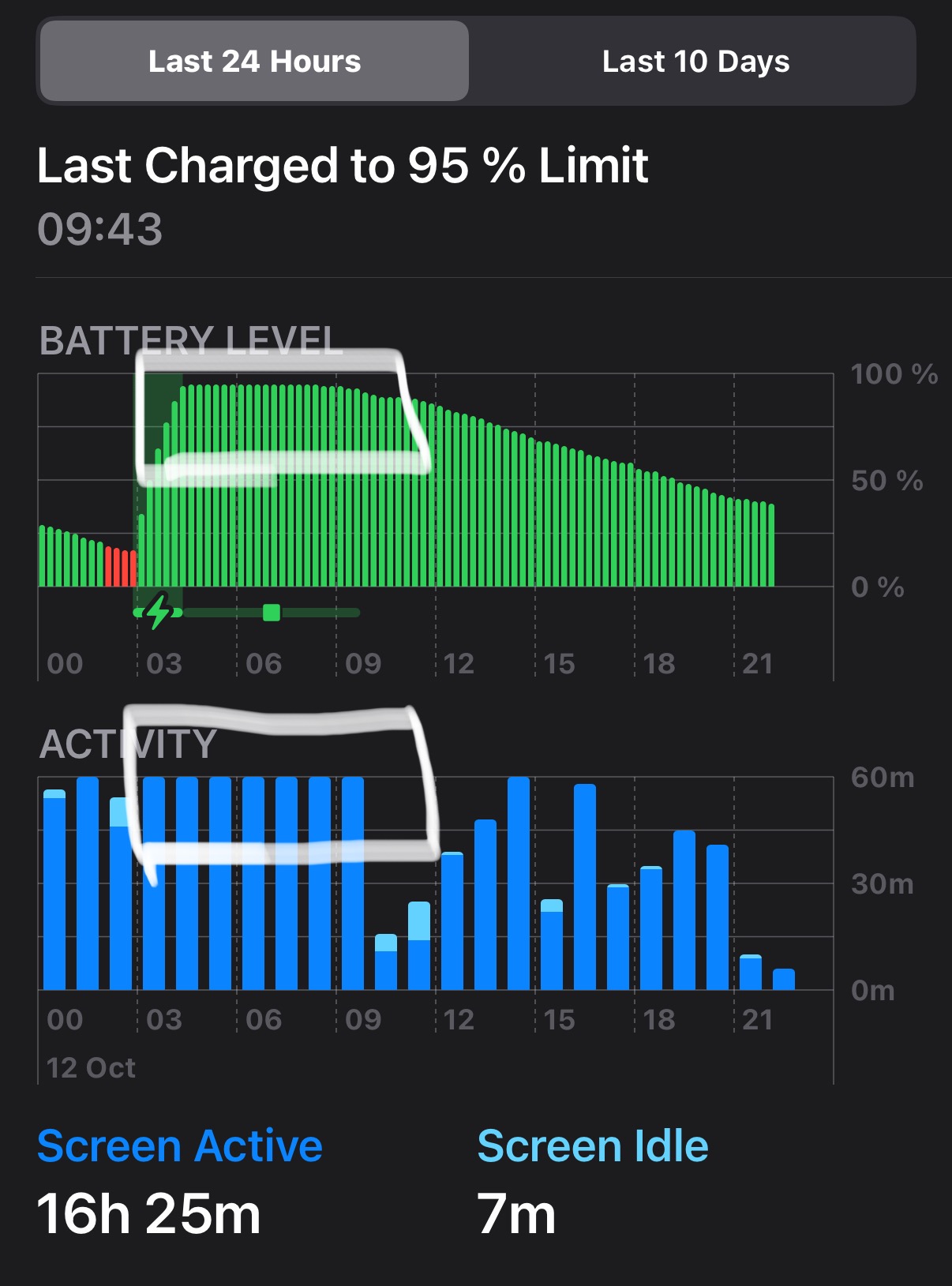Viewport: 952px width, 1286px height.
Task: Select the Last 24 Hours segment
Action: [x=254, y=62]
